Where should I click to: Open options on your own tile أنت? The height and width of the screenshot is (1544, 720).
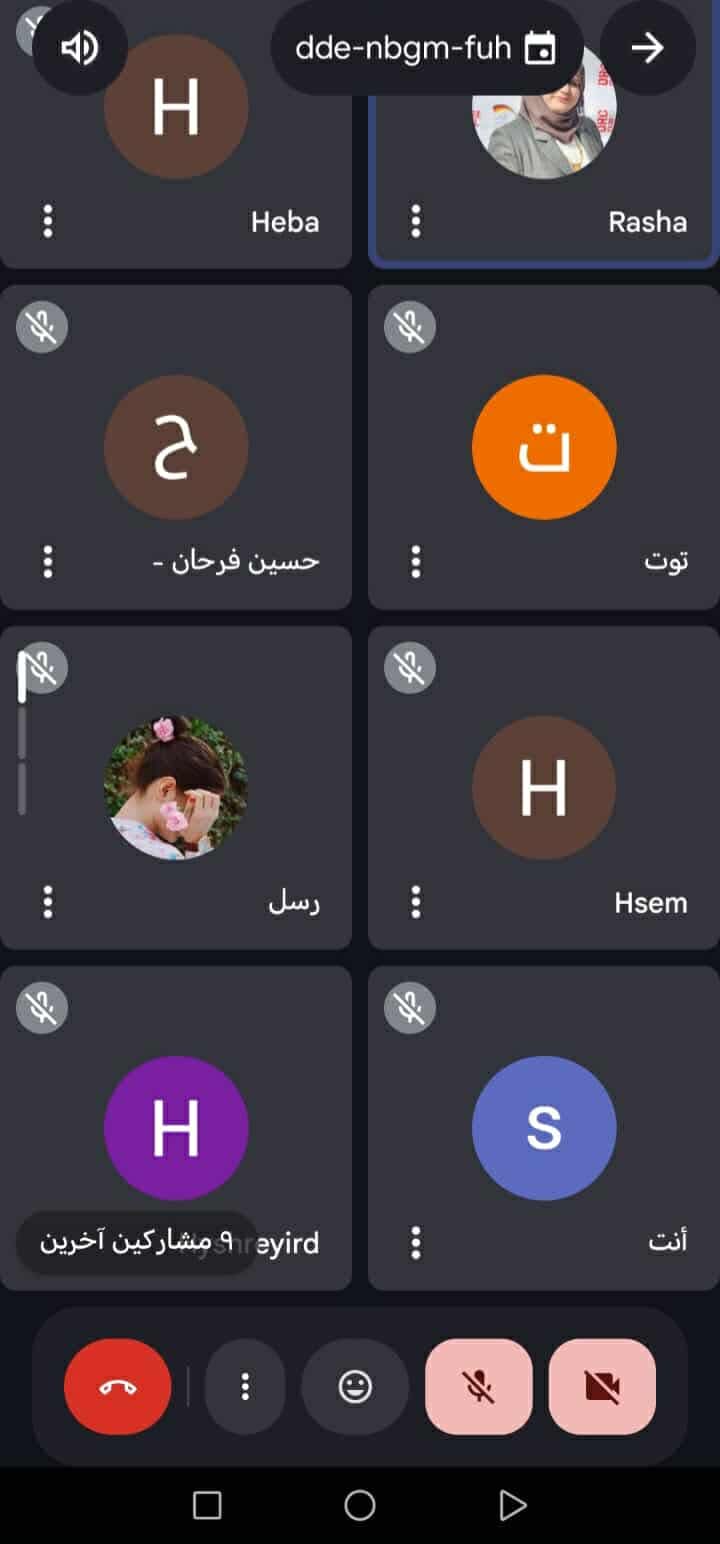pyautogui.click(x=416, y=1243)
